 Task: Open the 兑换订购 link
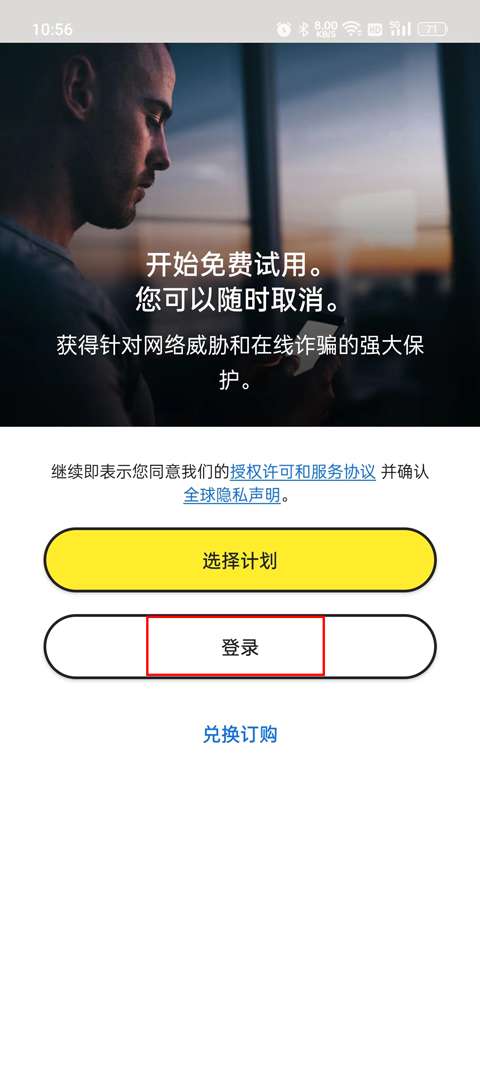240,734
